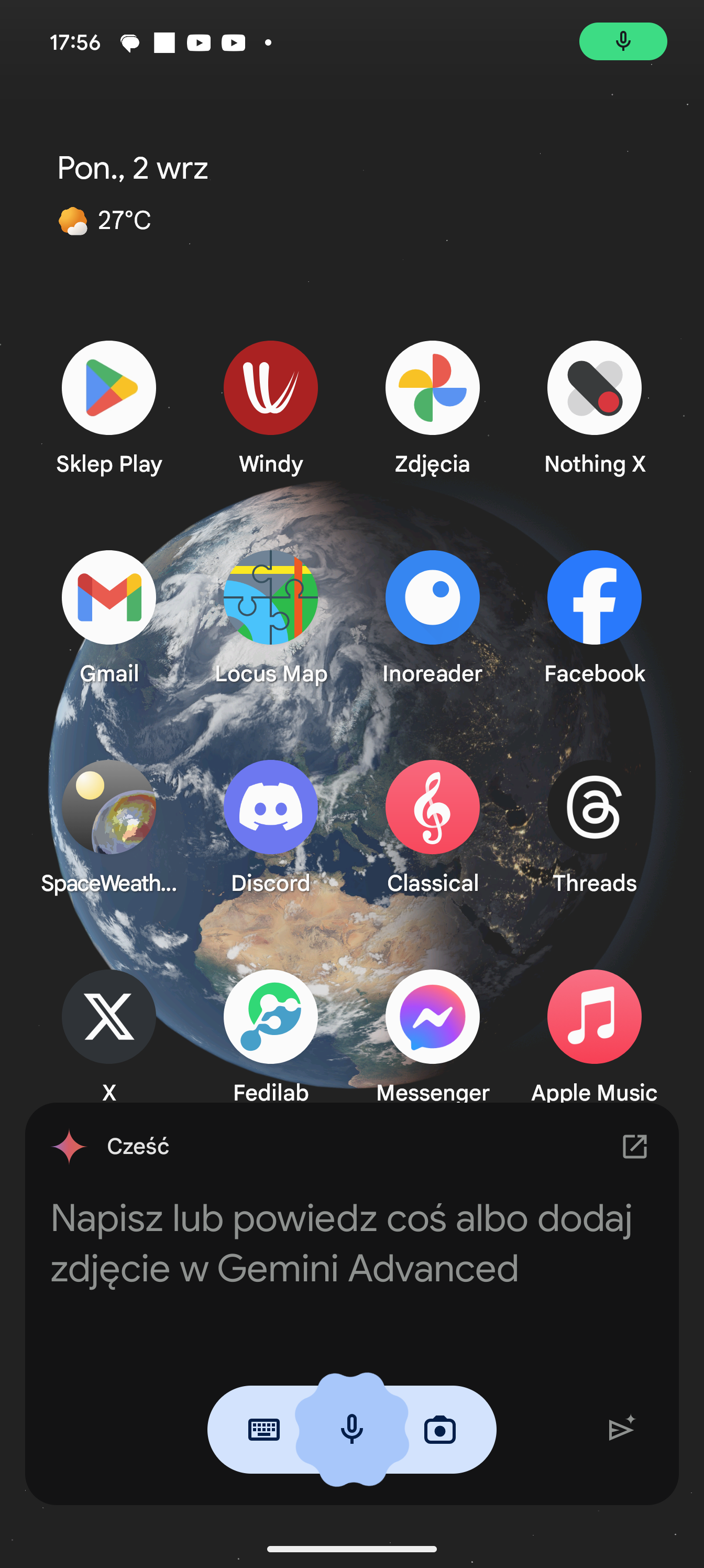Add a photo using the camera icon
The image size is (704, 1568).
pyautogui.click(x=439, y=1429)
